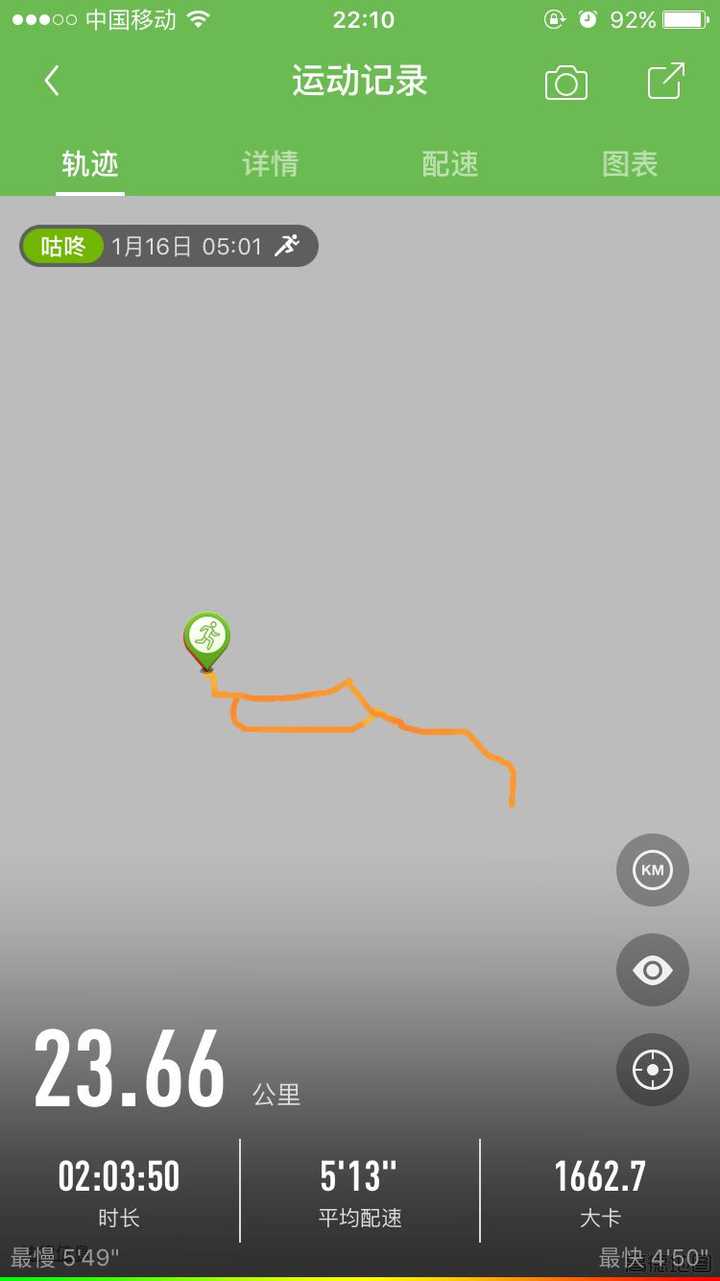
Task: Go back from the 运动记录 screen
Action: (x=52, y=81)
